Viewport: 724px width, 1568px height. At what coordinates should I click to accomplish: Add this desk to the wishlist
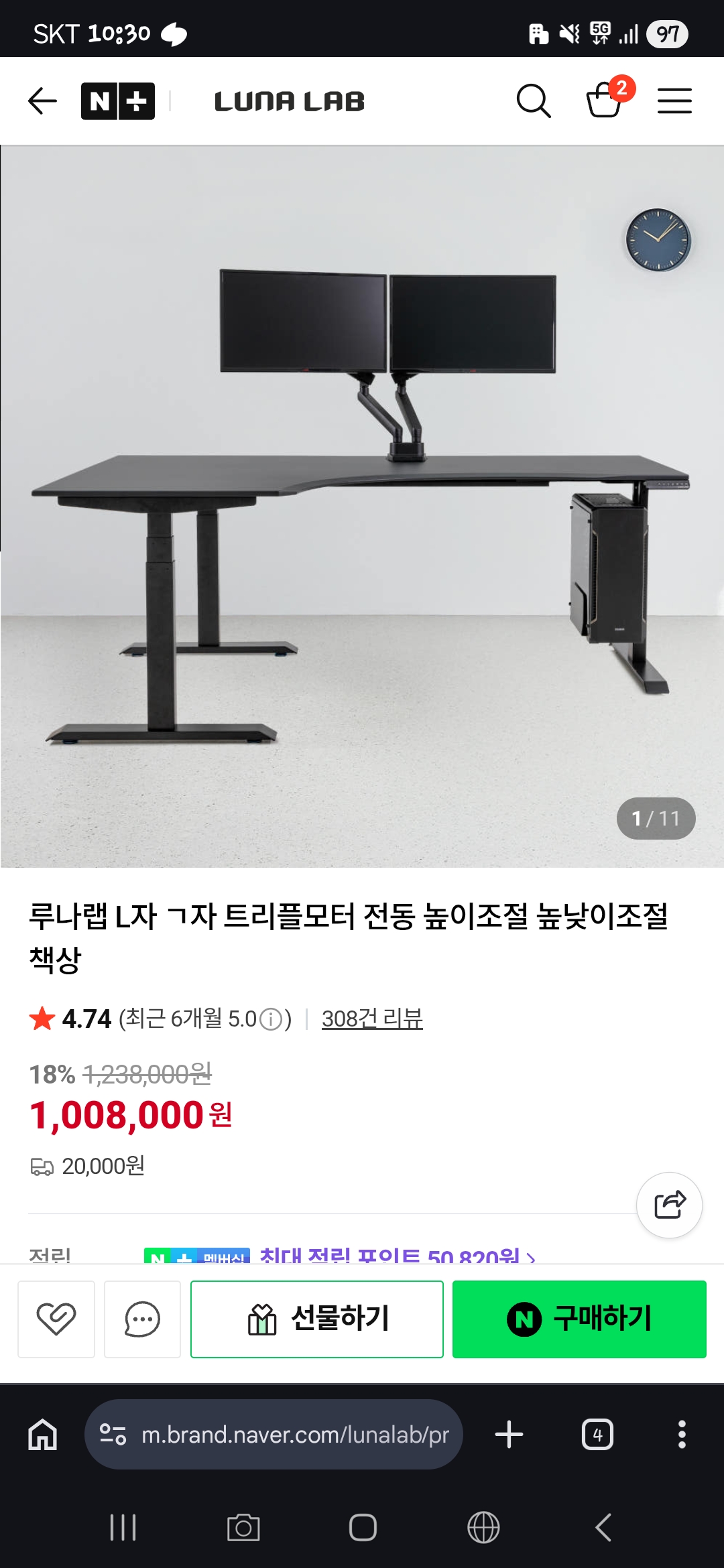pos(56,1319)
